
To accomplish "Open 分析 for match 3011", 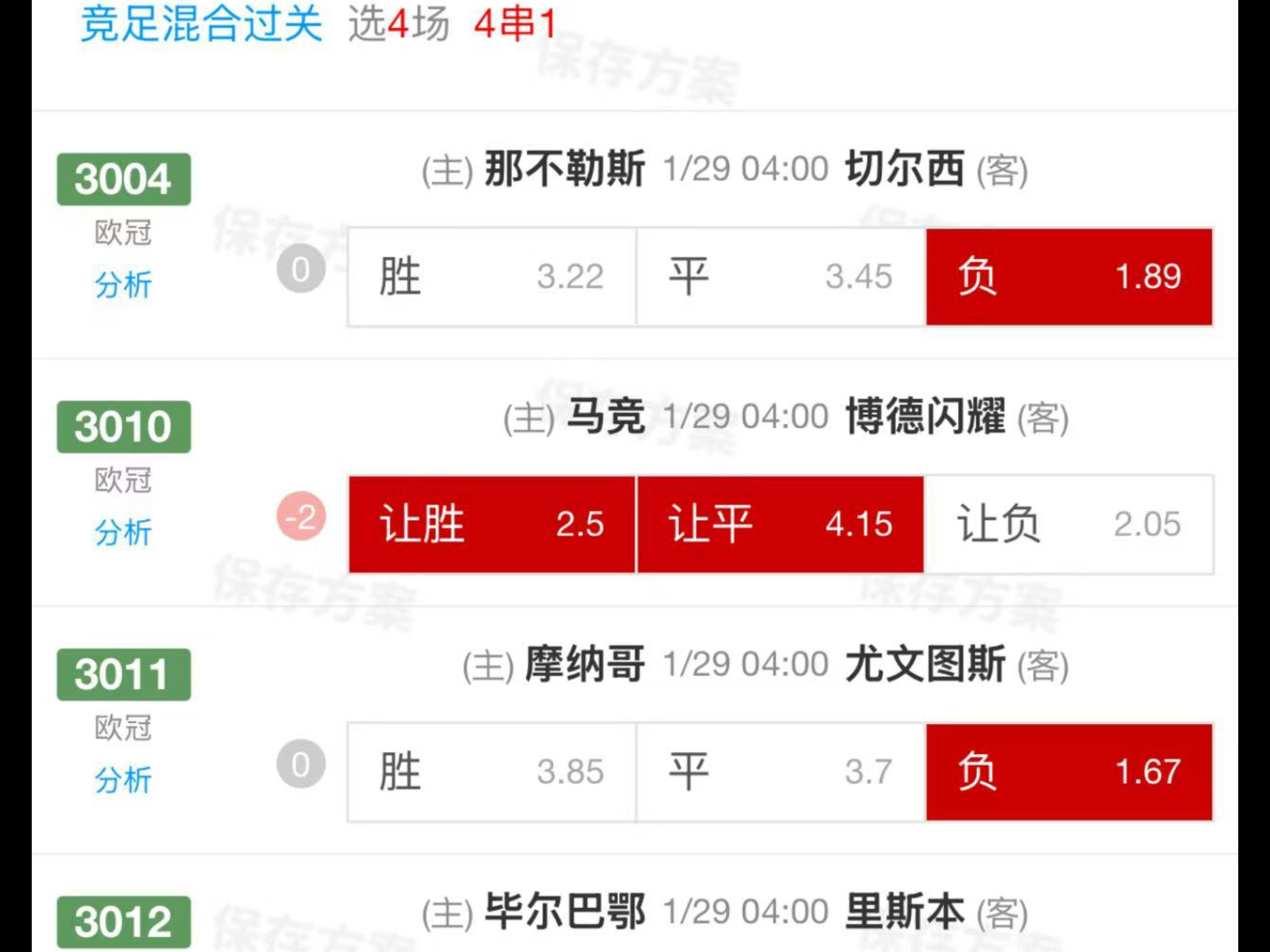I will (123, 780).
